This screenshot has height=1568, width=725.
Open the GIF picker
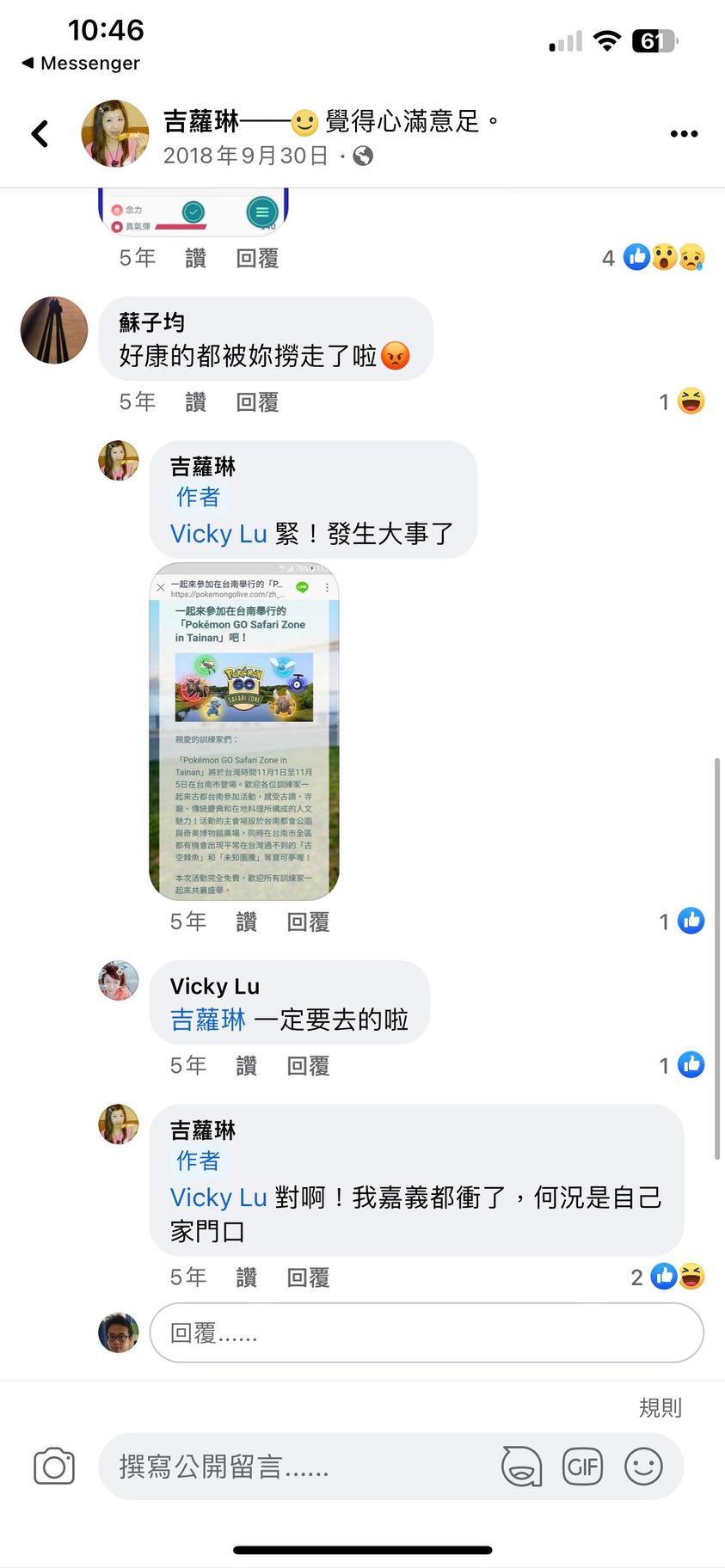tap(582, 1467)
